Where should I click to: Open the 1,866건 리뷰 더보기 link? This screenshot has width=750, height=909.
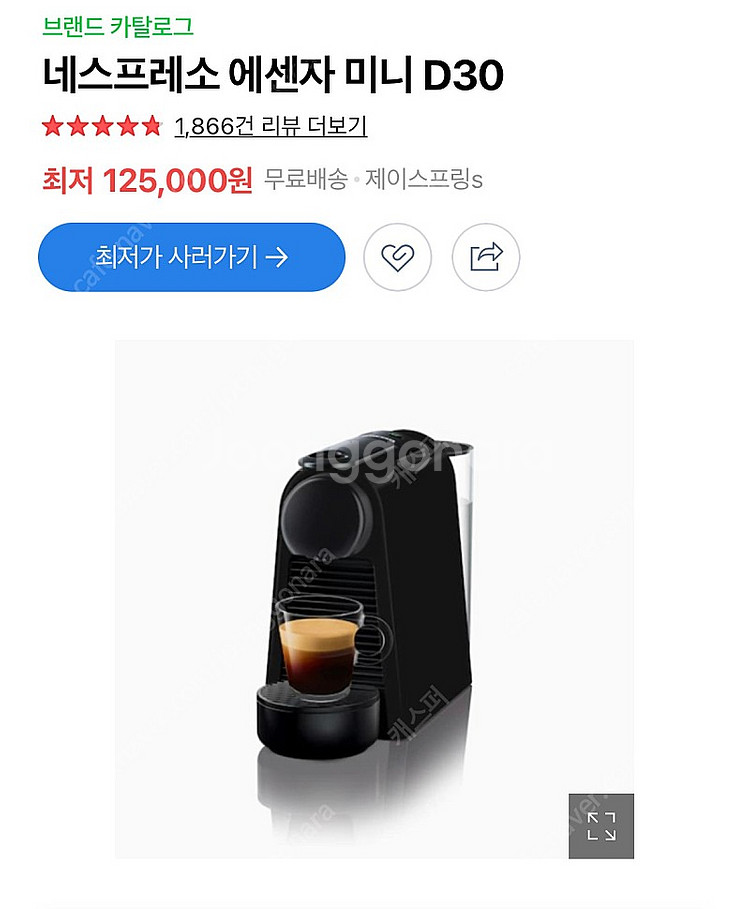[271, 126]
